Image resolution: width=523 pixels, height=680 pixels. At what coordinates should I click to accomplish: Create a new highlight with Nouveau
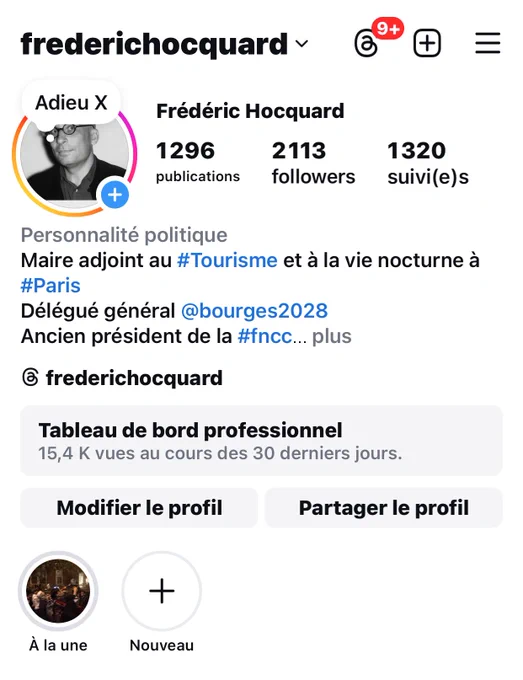[162, 602]
